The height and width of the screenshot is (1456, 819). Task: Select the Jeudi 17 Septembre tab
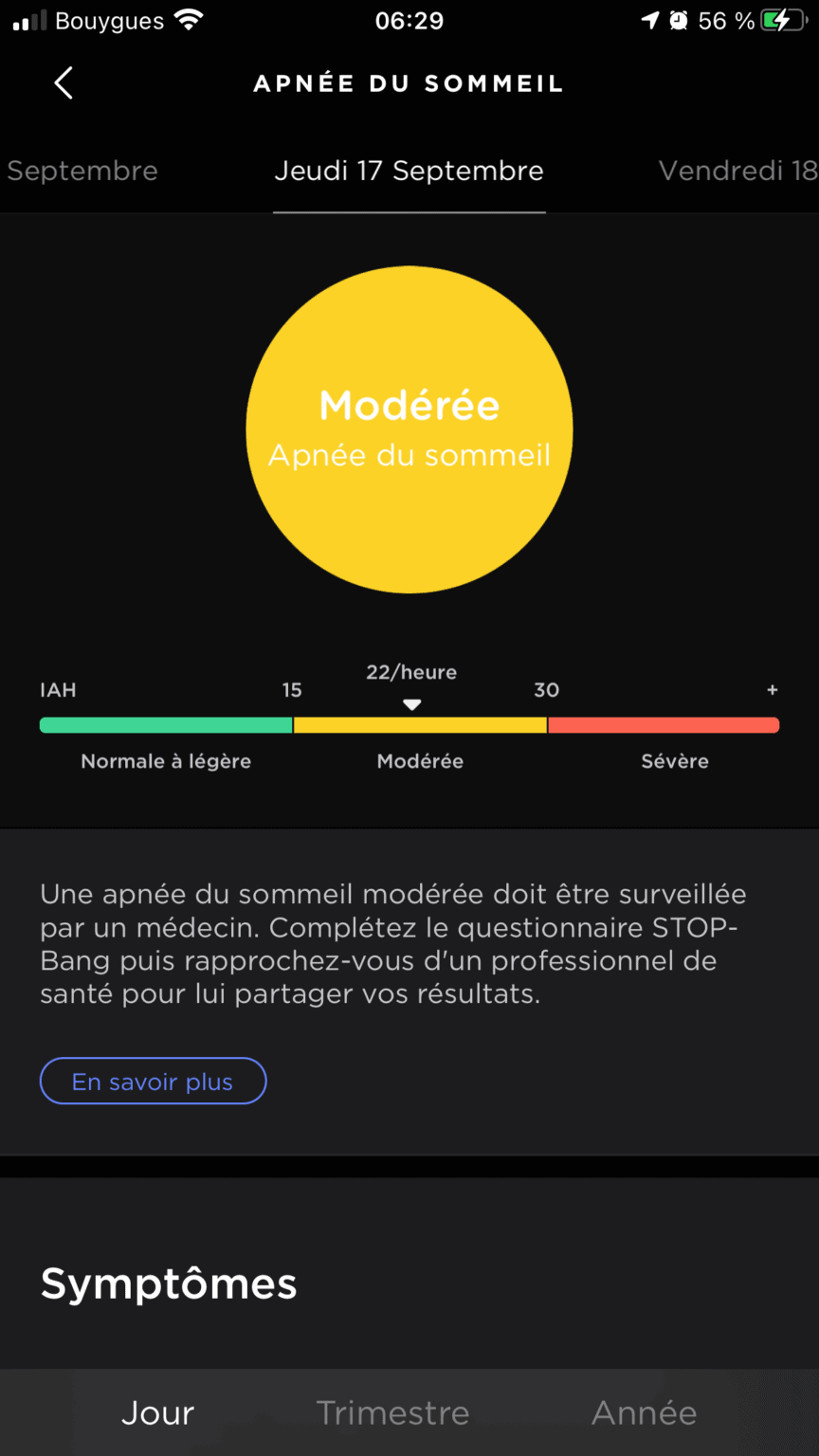(x=409, y=171)
